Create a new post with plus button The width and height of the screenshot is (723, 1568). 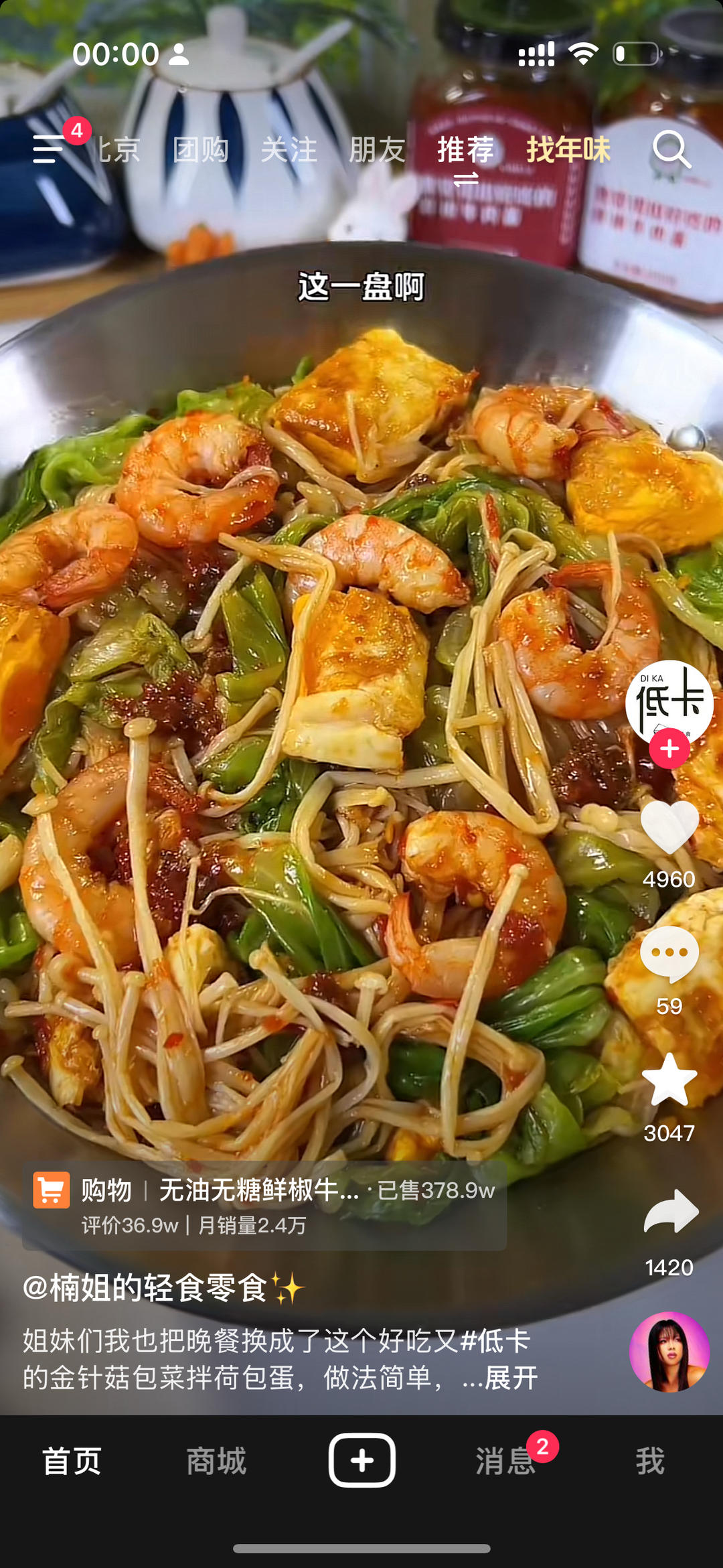361,1460
